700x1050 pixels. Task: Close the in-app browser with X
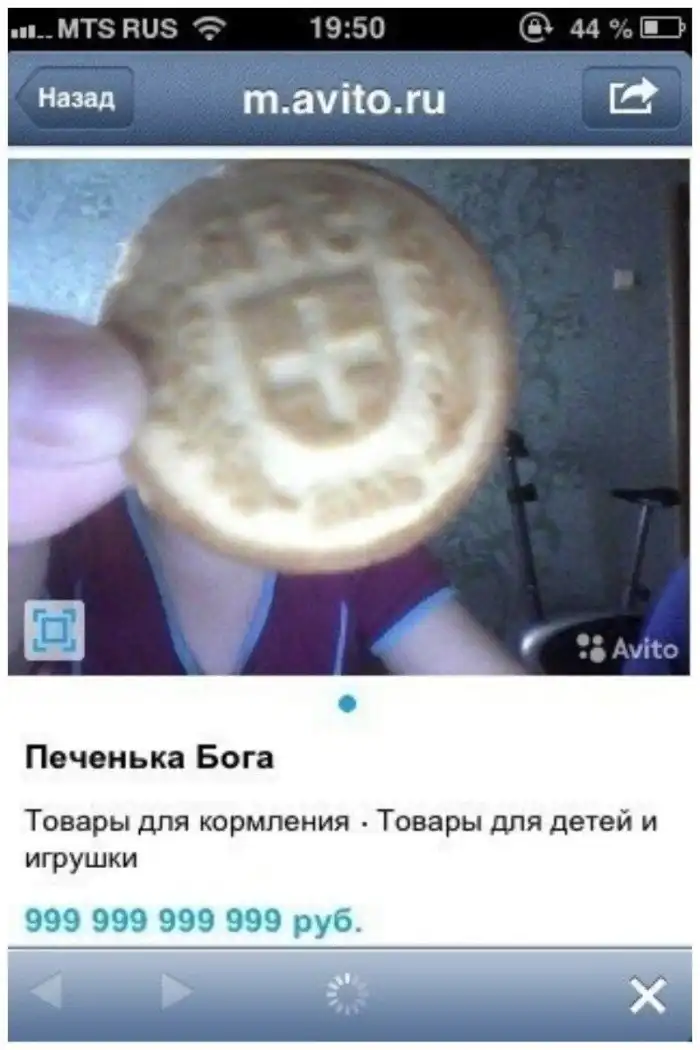click(x=647, y=995)
